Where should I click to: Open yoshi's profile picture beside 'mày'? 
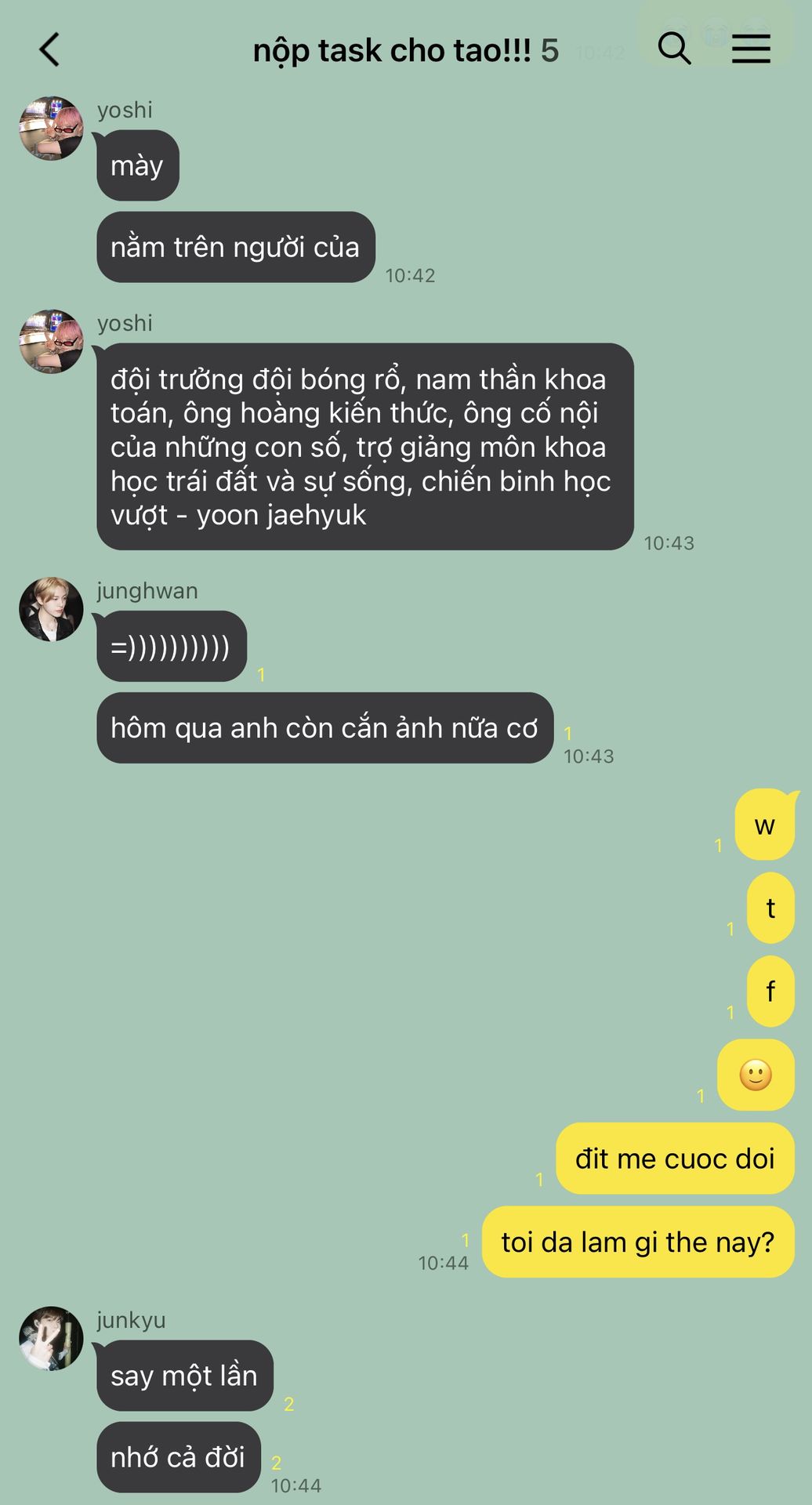coord(51,129)
